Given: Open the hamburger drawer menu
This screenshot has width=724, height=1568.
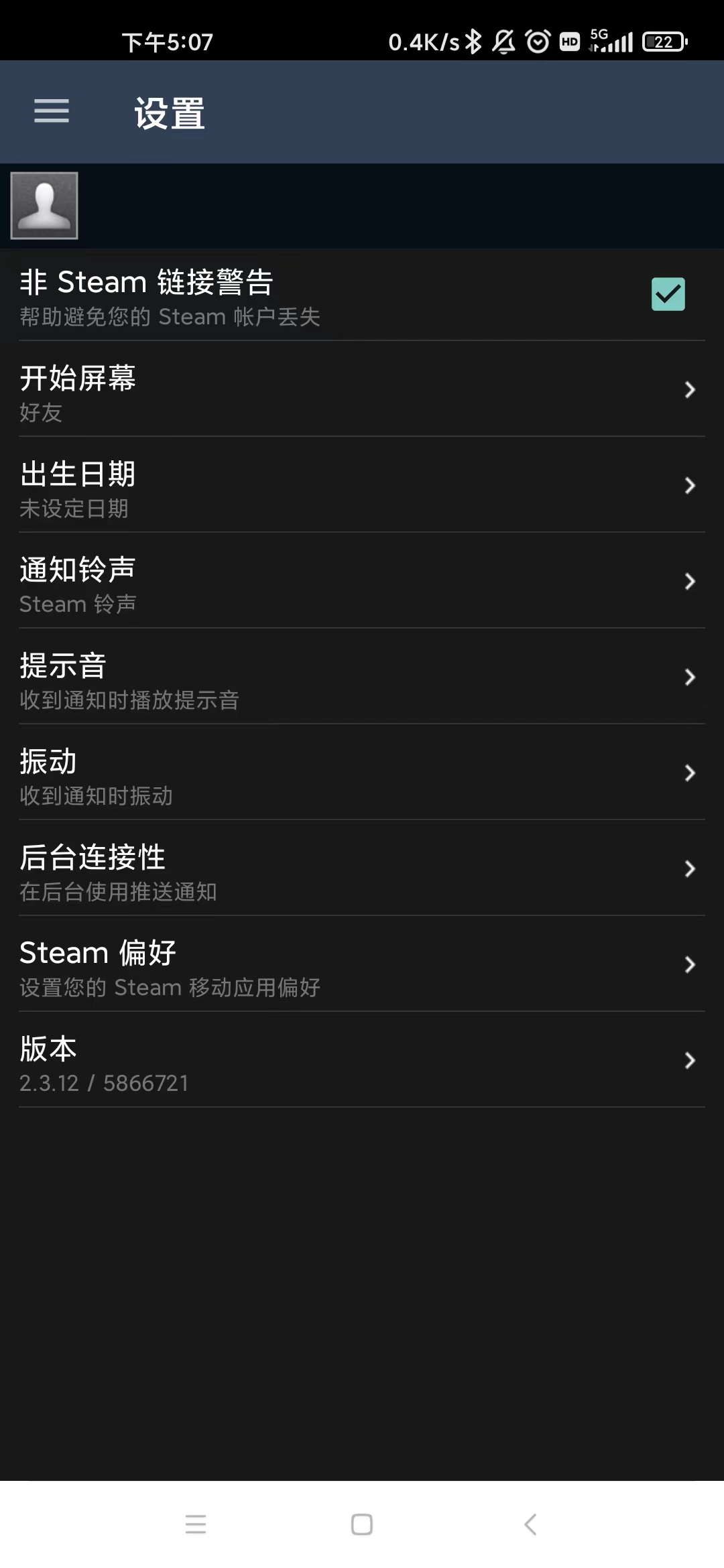Looking at the screenshot, I should [x=52, y=111].
